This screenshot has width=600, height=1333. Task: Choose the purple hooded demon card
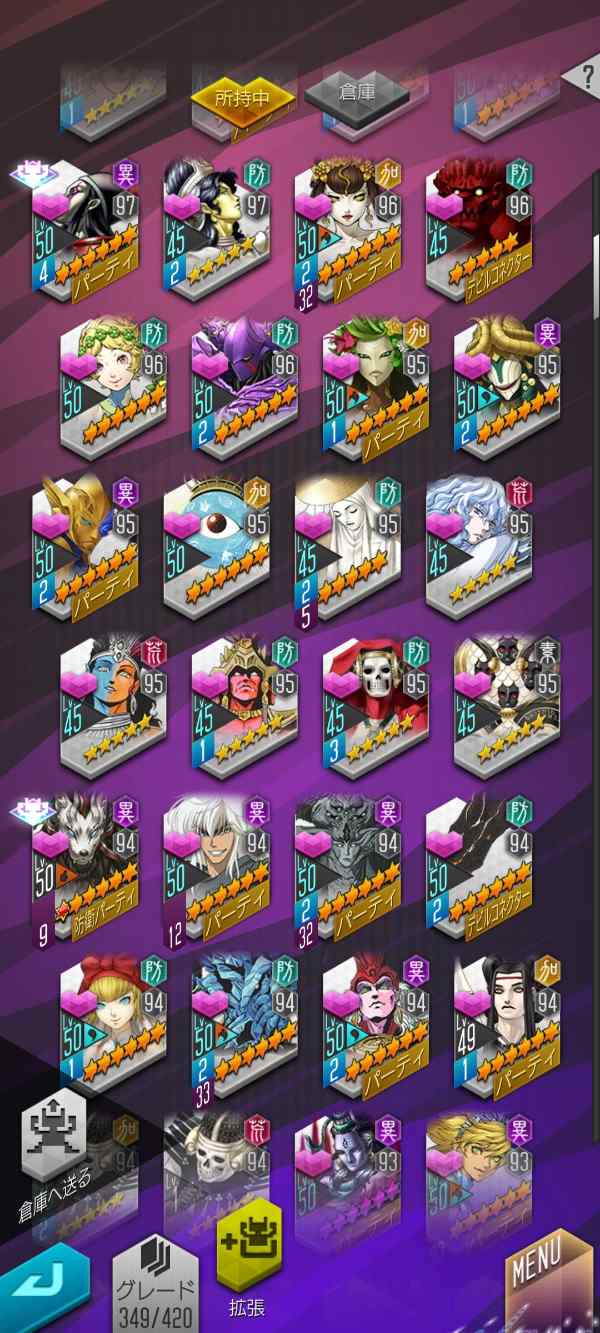click(245, 385)
